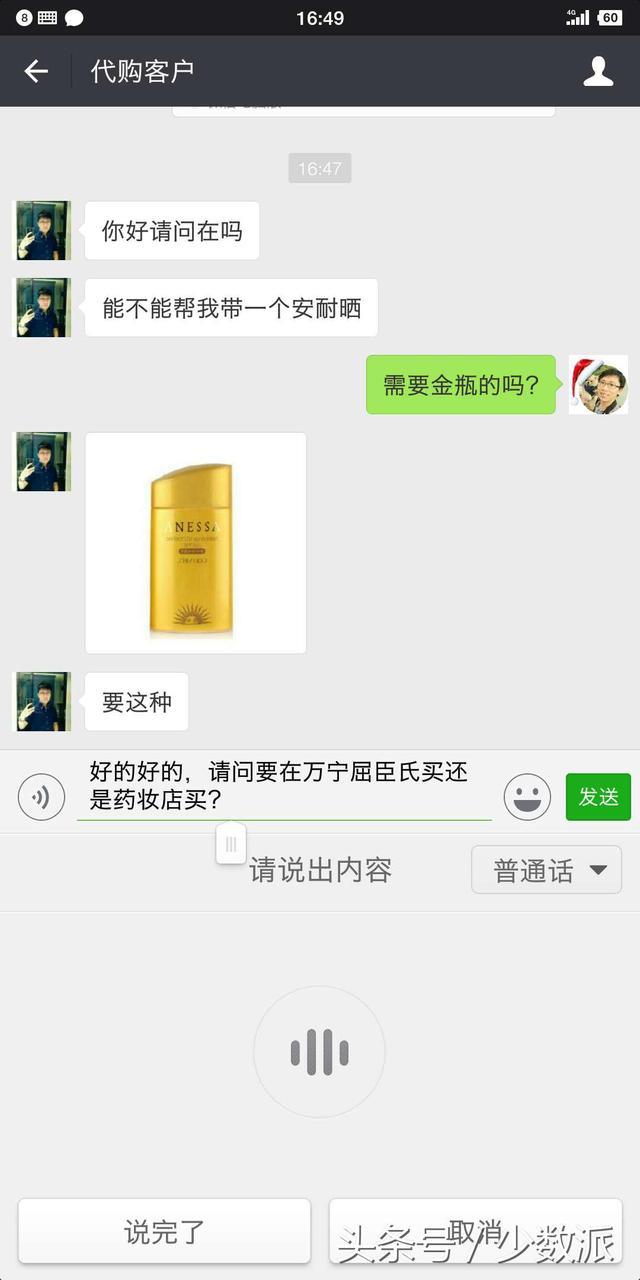Open my avatar beside 需要金瓶的吗？

(598, 385)
